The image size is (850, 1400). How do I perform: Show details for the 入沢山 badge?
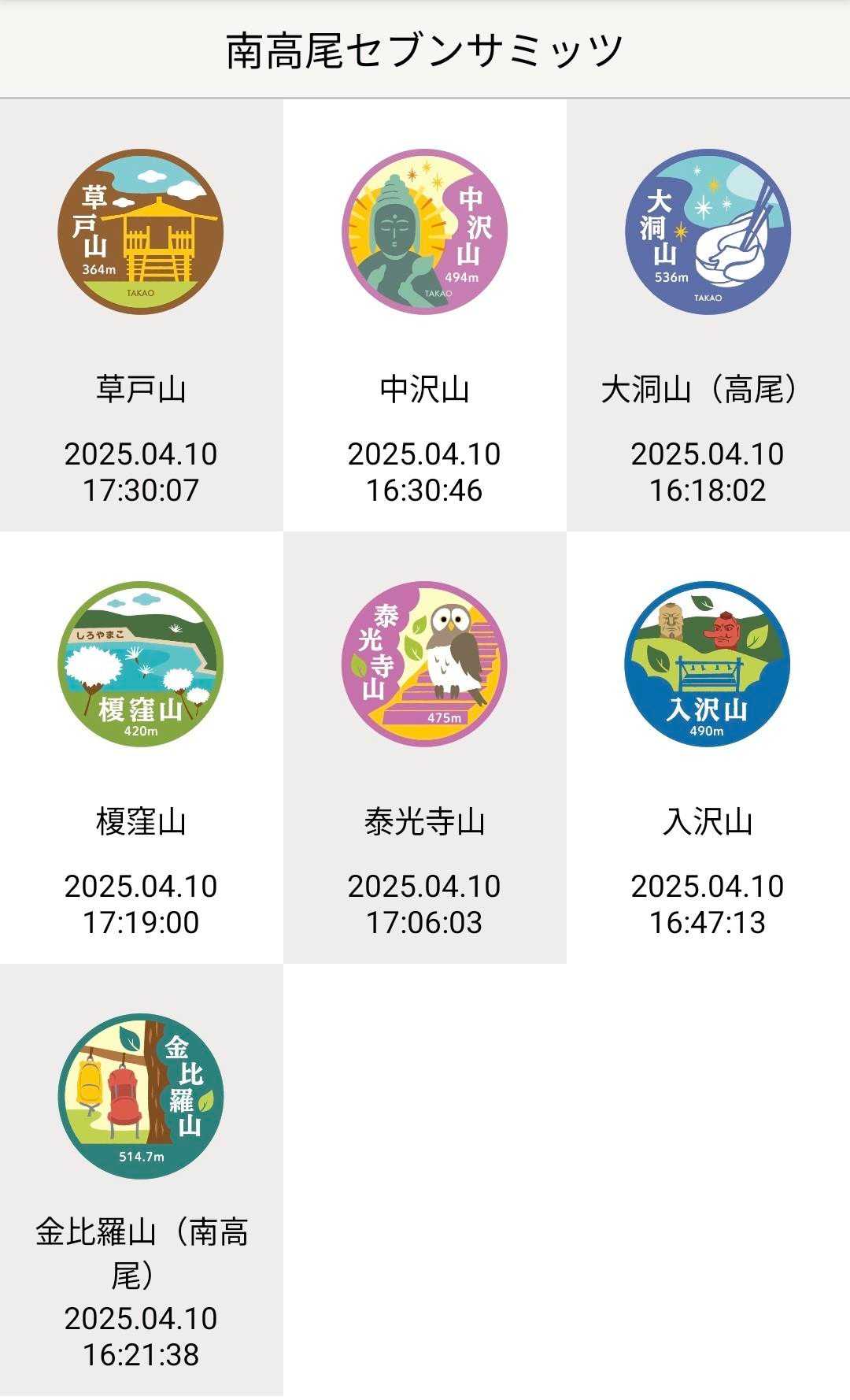[x=708, y=665]
